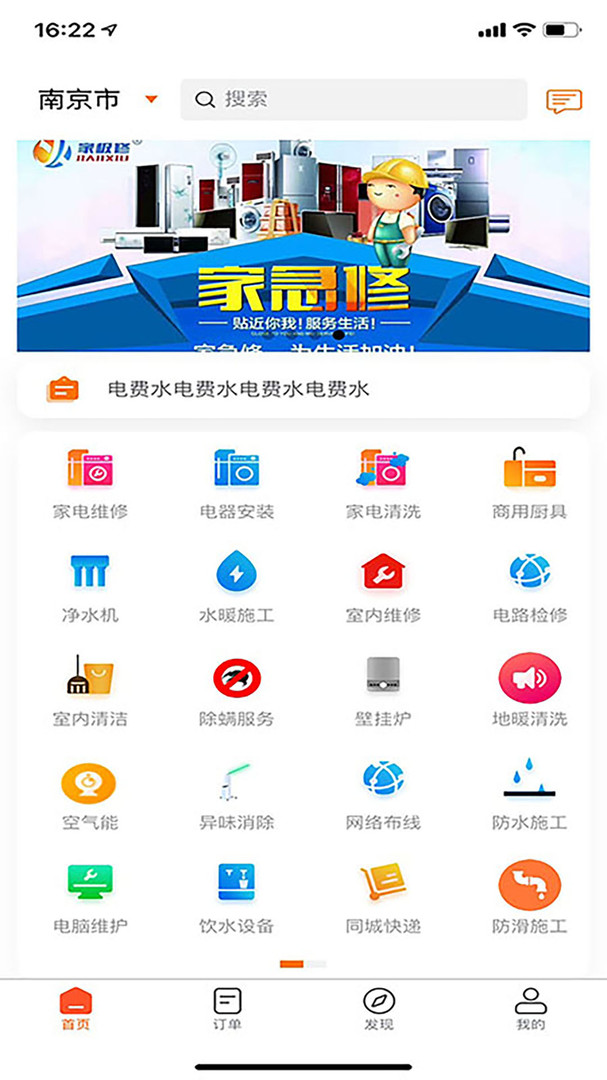Open 壁挂炉 service
The image size is (607, 1080).
pyautogui.click(x=383, y=691)
